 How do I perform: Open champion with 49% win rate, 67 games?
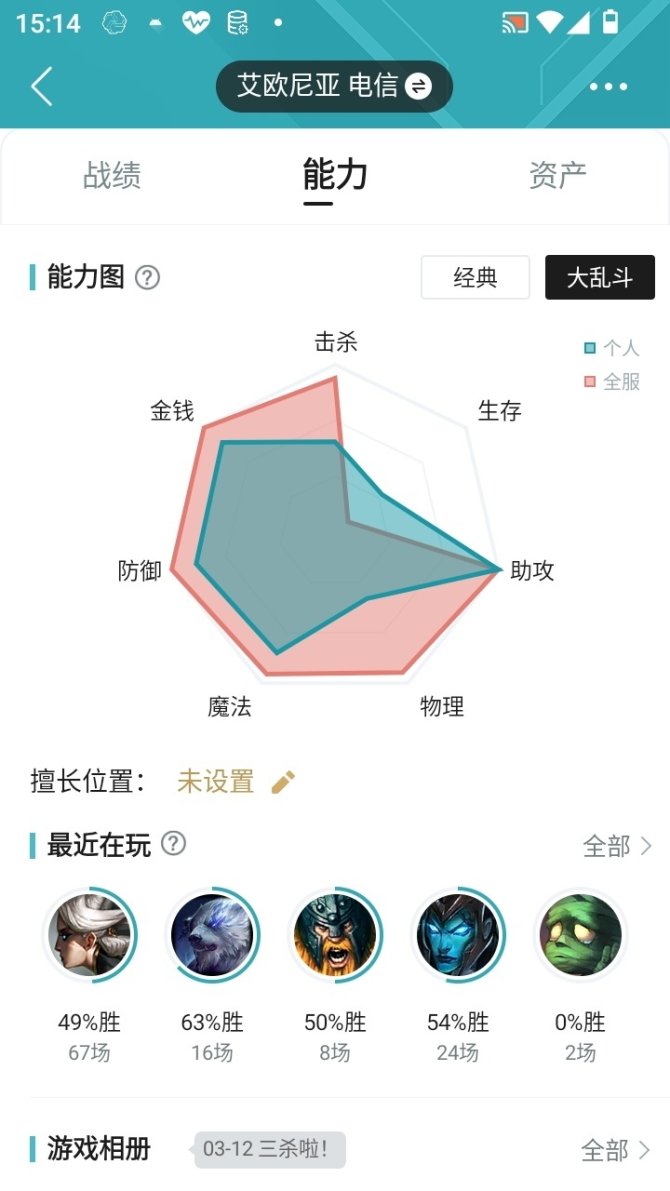[90, 935]
